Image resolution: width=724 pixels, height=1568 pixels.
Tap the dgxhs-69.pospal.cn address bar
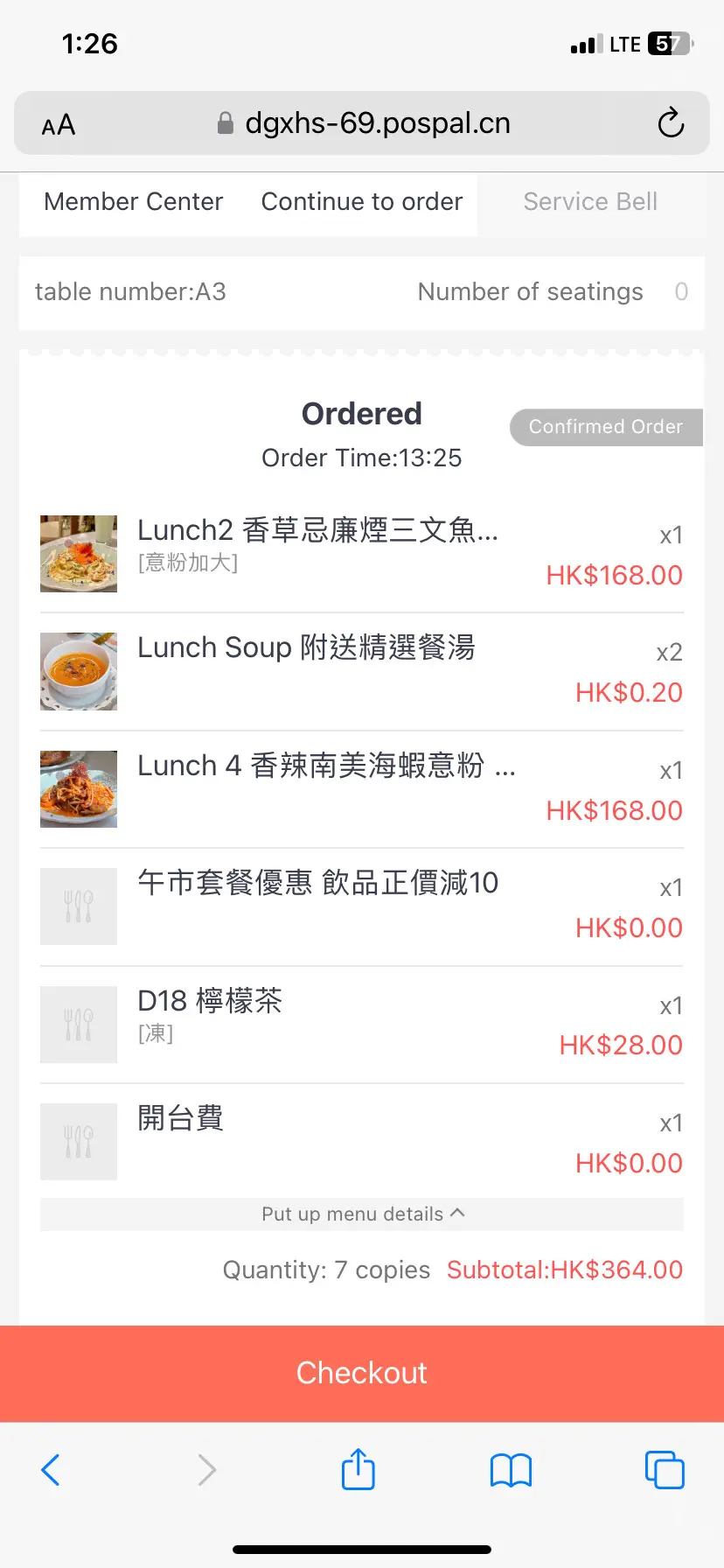point(362,123)
